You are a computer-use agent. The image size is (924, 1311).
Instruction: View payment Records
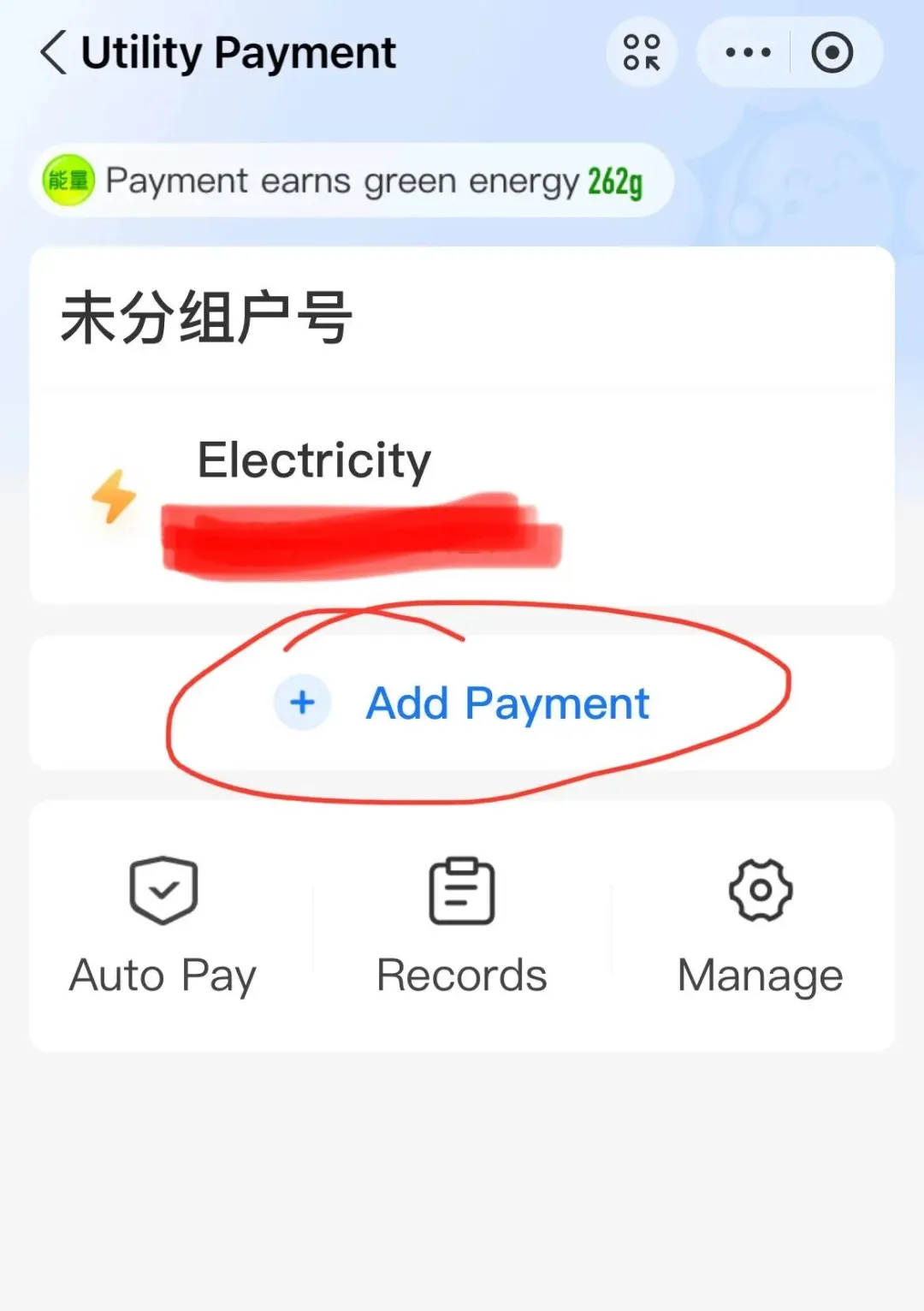[462, 926]
